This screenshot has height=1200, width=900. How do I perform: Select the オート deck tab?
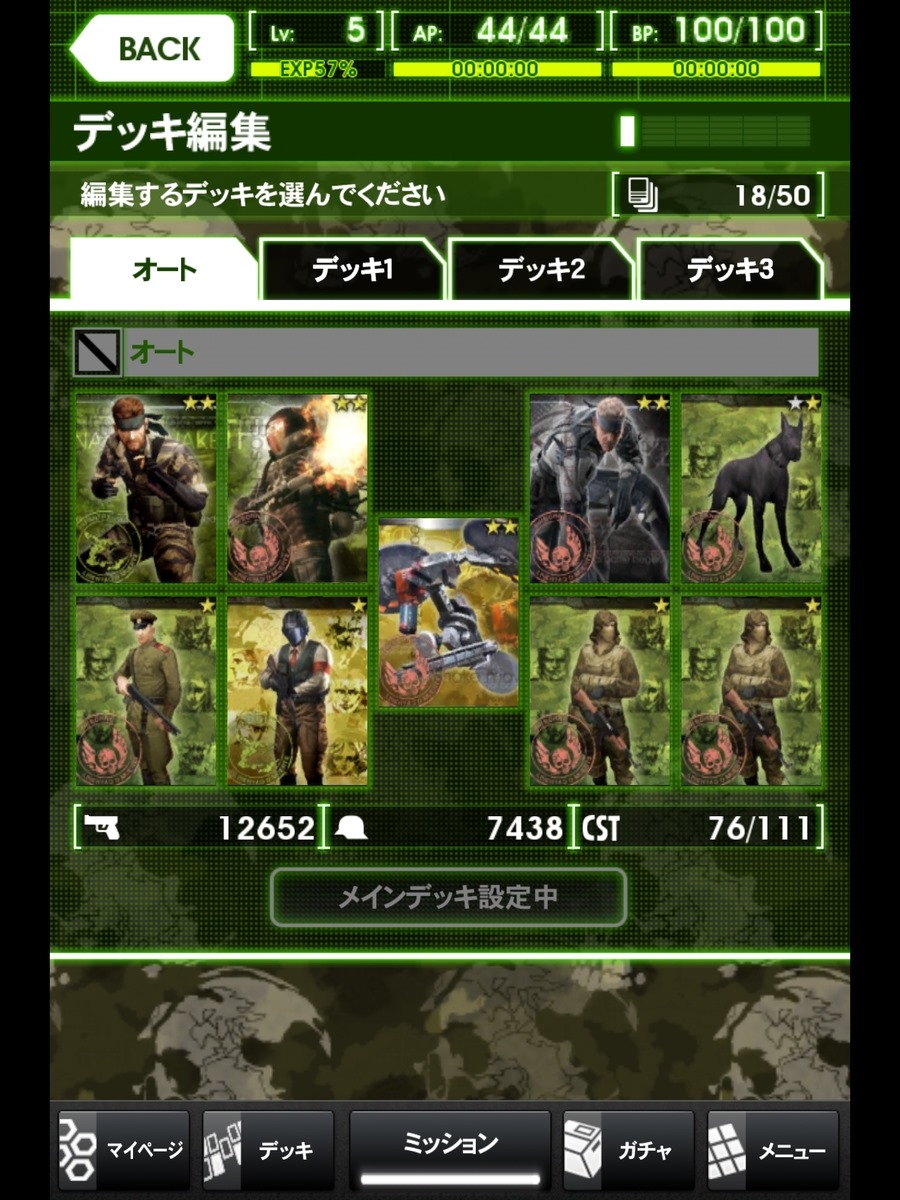pyautogui.click(x=163, y=270)
